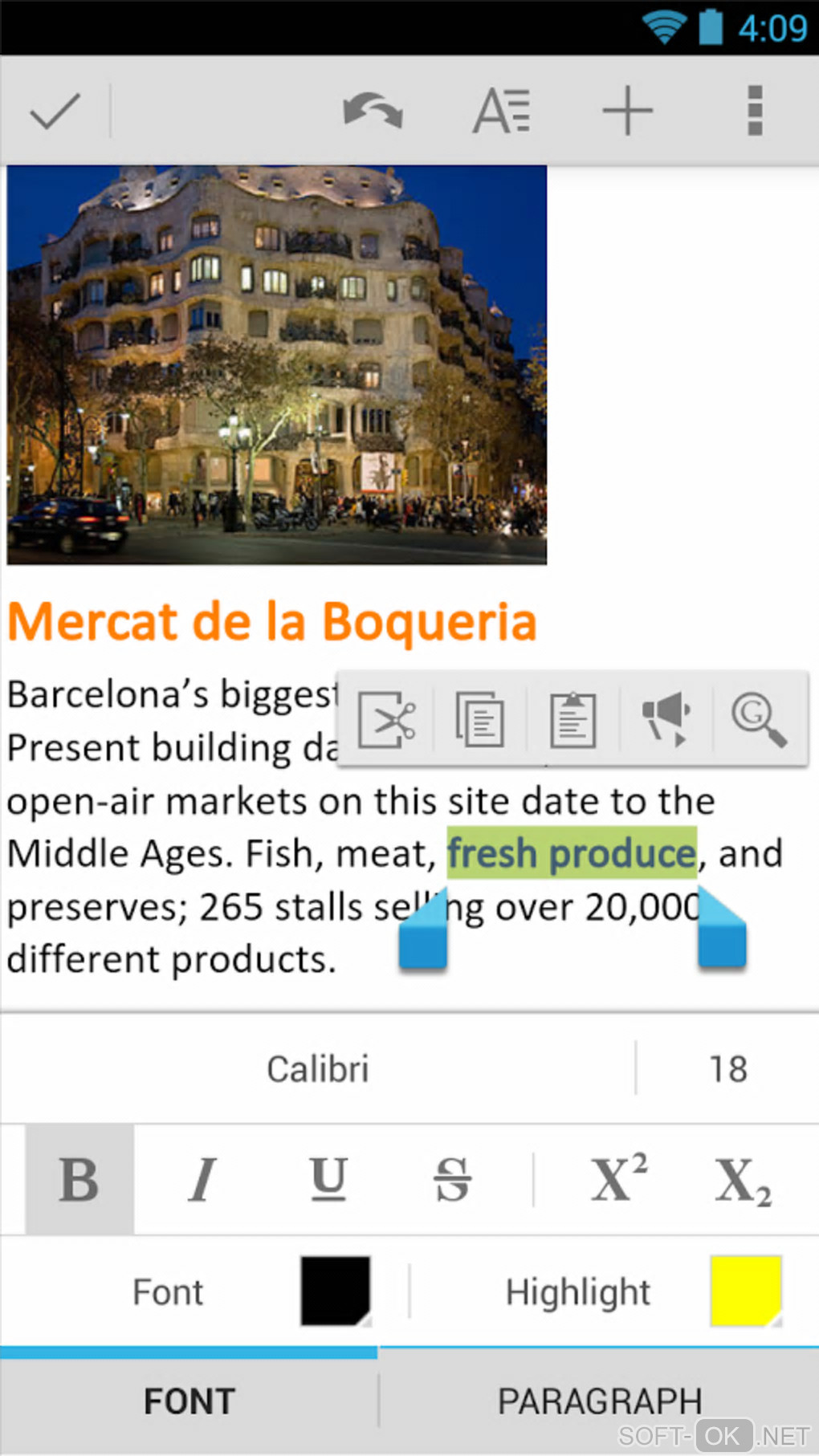Read the selection aloud
Screen dimensions: 819x1456
tap(666, 719)
